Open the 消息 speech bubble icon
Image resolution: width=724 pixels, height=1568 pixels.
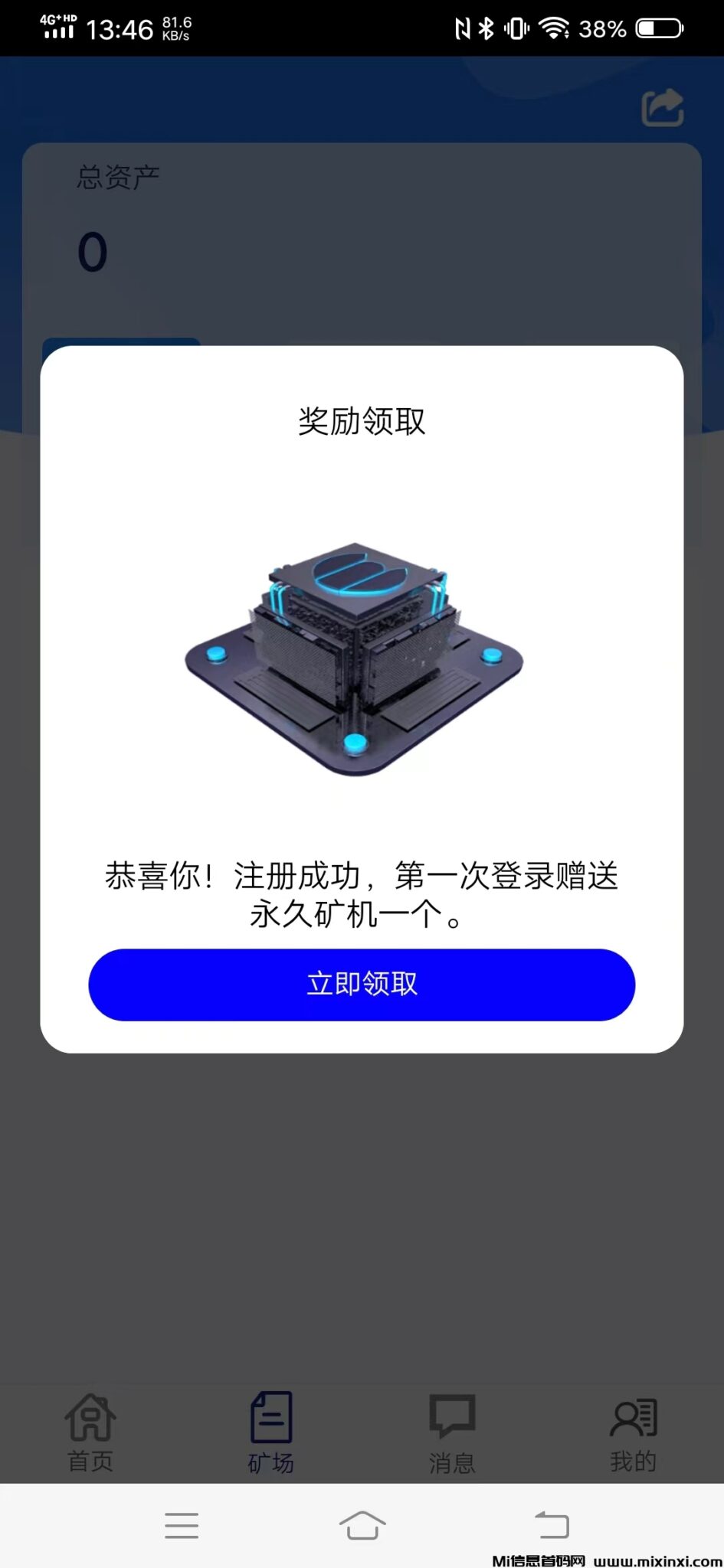pyautogui.click(x=451, y=1422)
